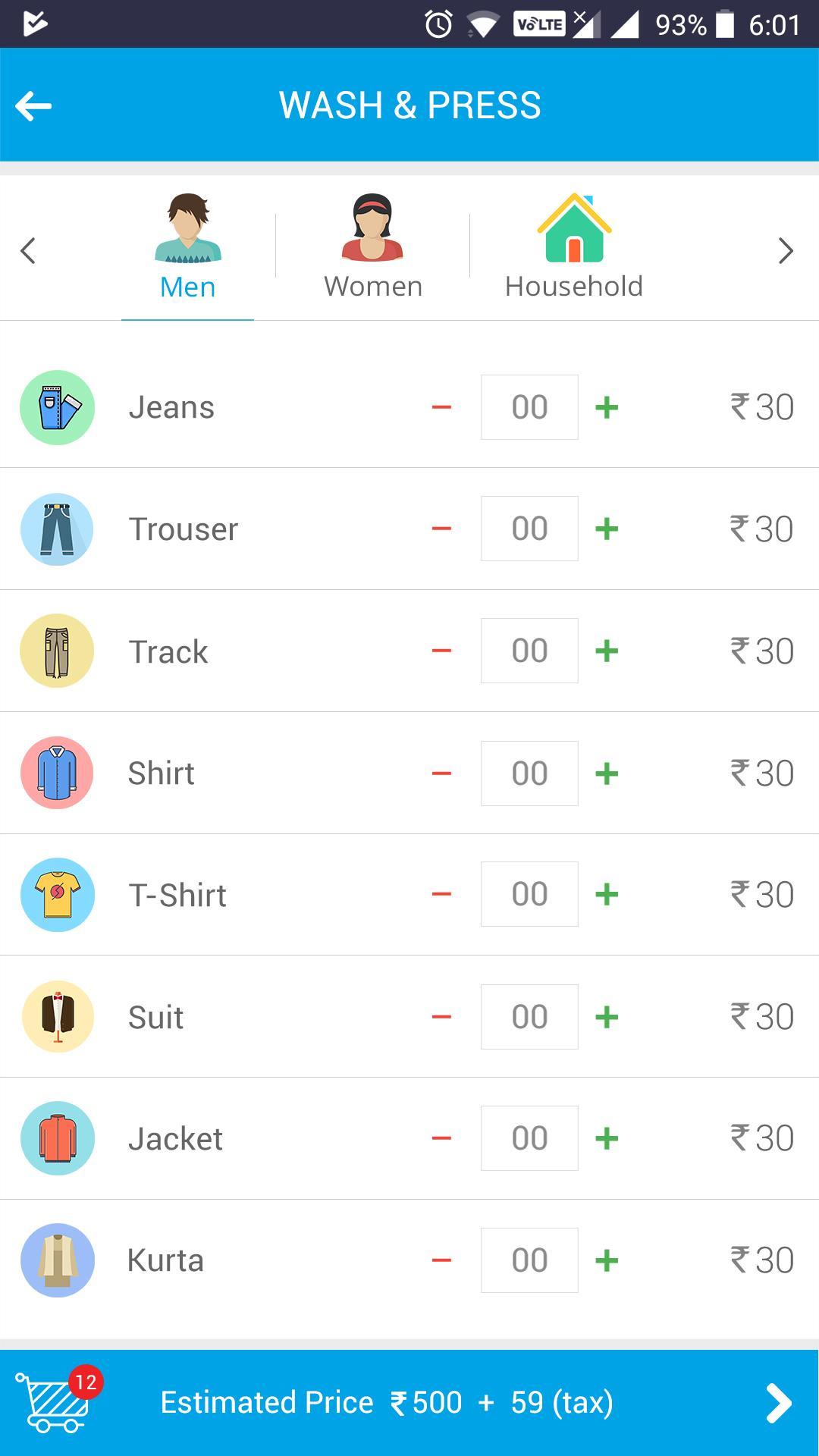This screenshot has height=1456, width=819.
Task: Show previous categories with left chevron
Action: click(28, 251)
